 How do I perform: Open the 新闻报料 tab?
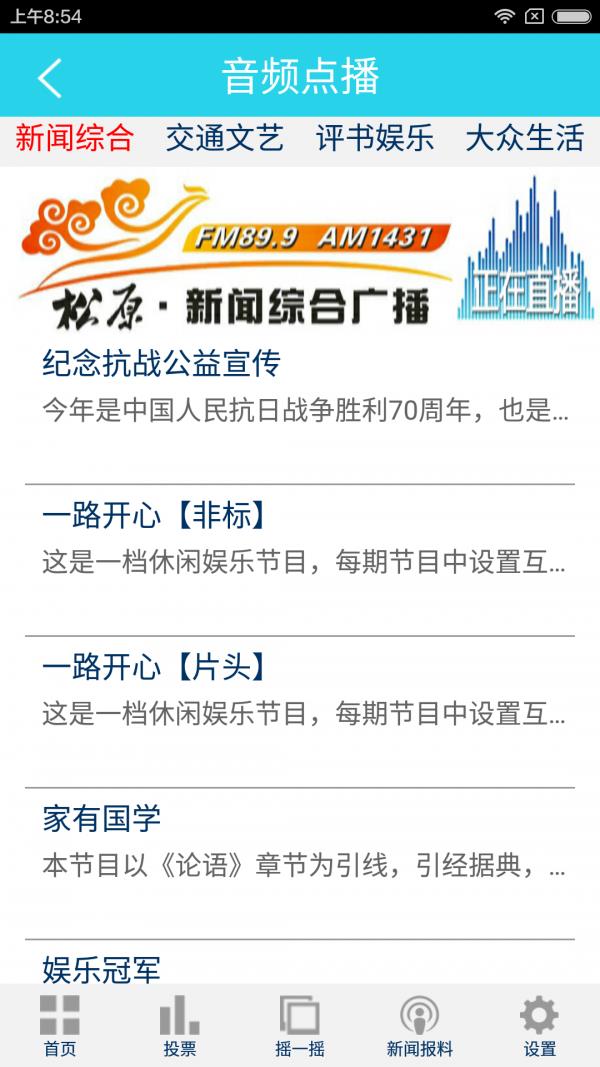click(x=420, y=1025)
